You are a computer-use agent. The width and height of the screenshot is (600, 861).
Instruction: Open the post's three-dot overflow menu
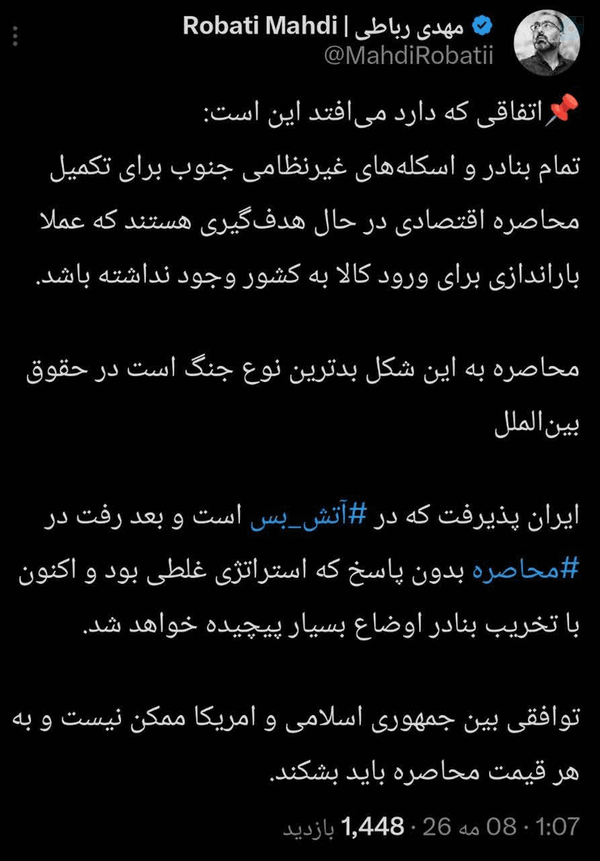15,36
